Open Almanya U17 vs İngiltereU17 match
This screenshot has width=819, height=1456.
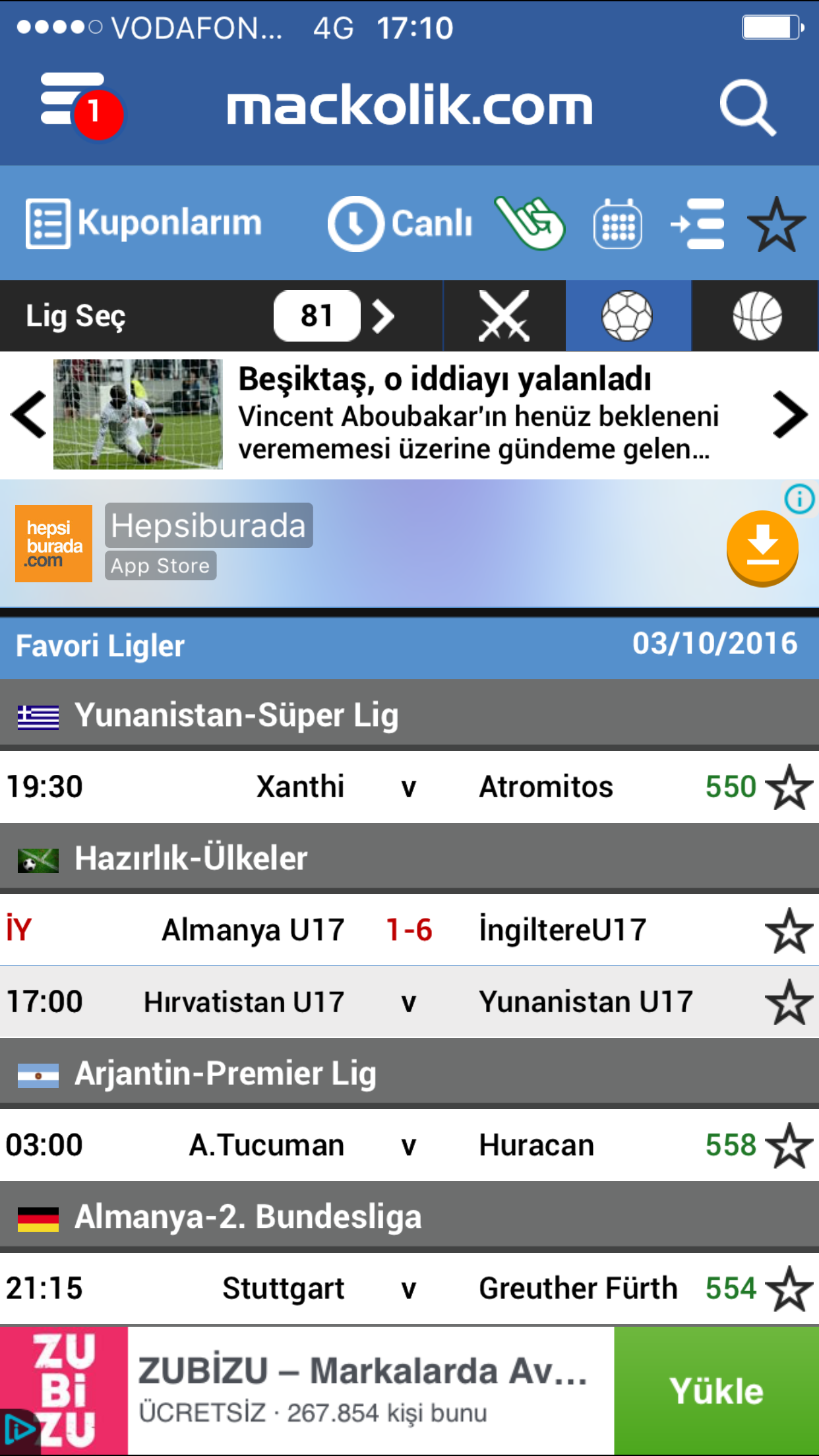[408, 930]
